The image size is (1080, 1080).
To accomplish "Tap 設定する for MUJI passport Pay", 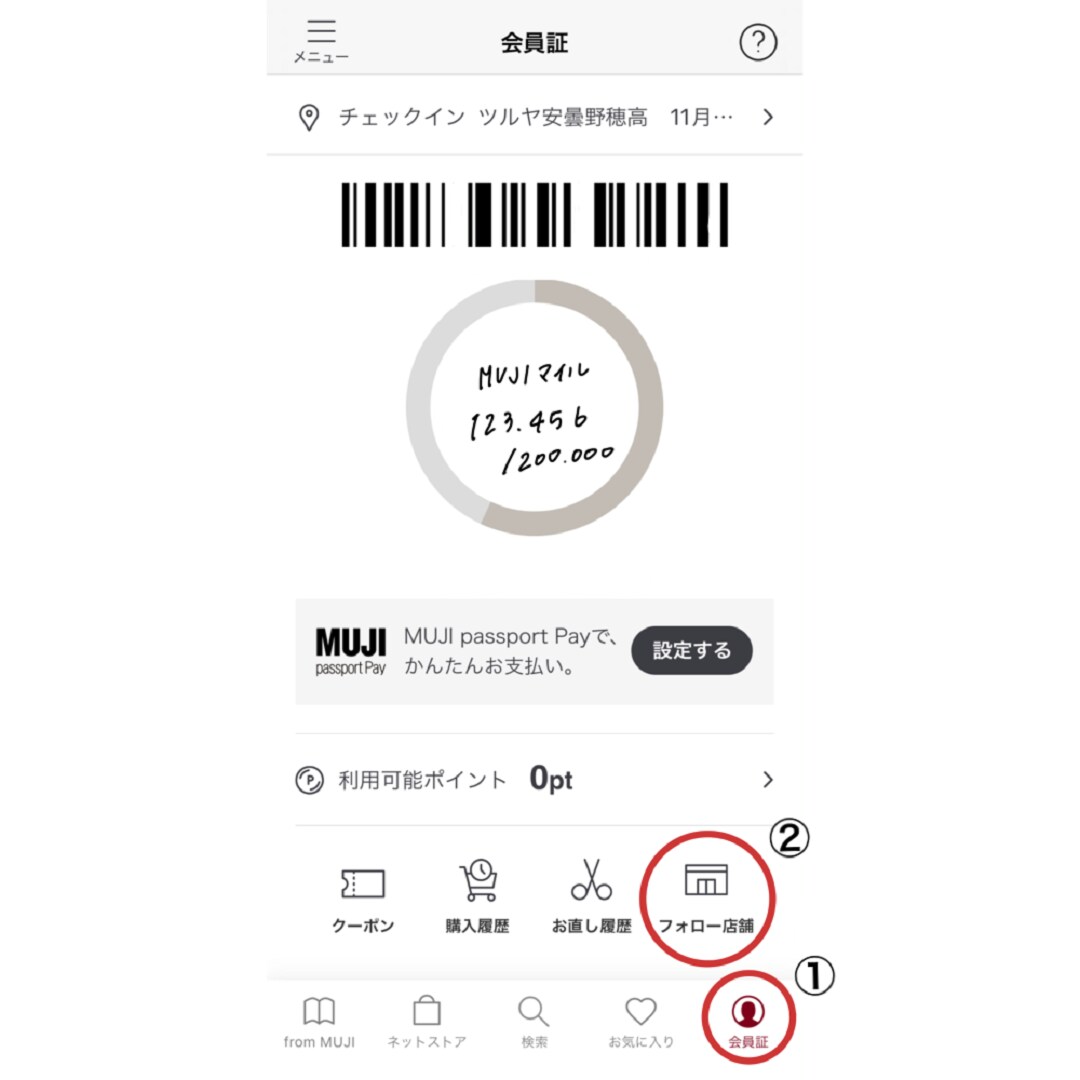I will coord(691,651).
